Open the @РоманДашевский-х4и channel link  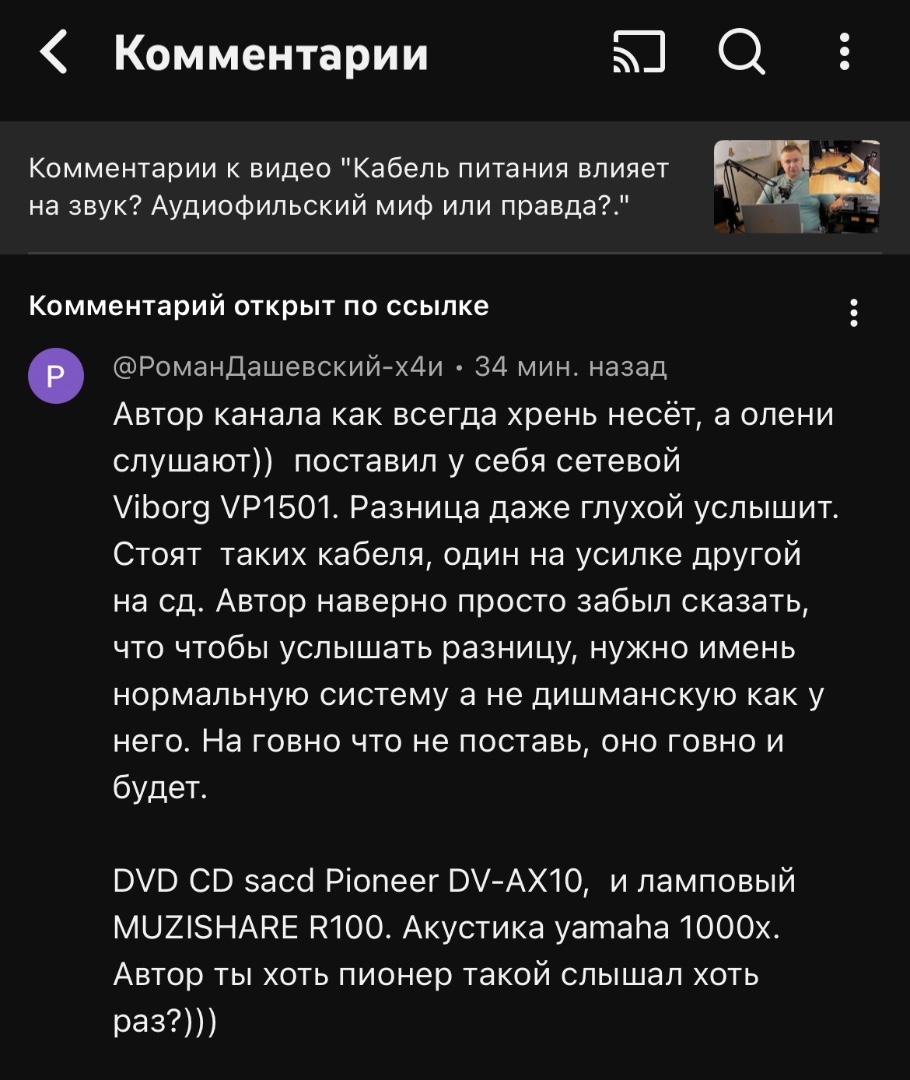point(278,367)
